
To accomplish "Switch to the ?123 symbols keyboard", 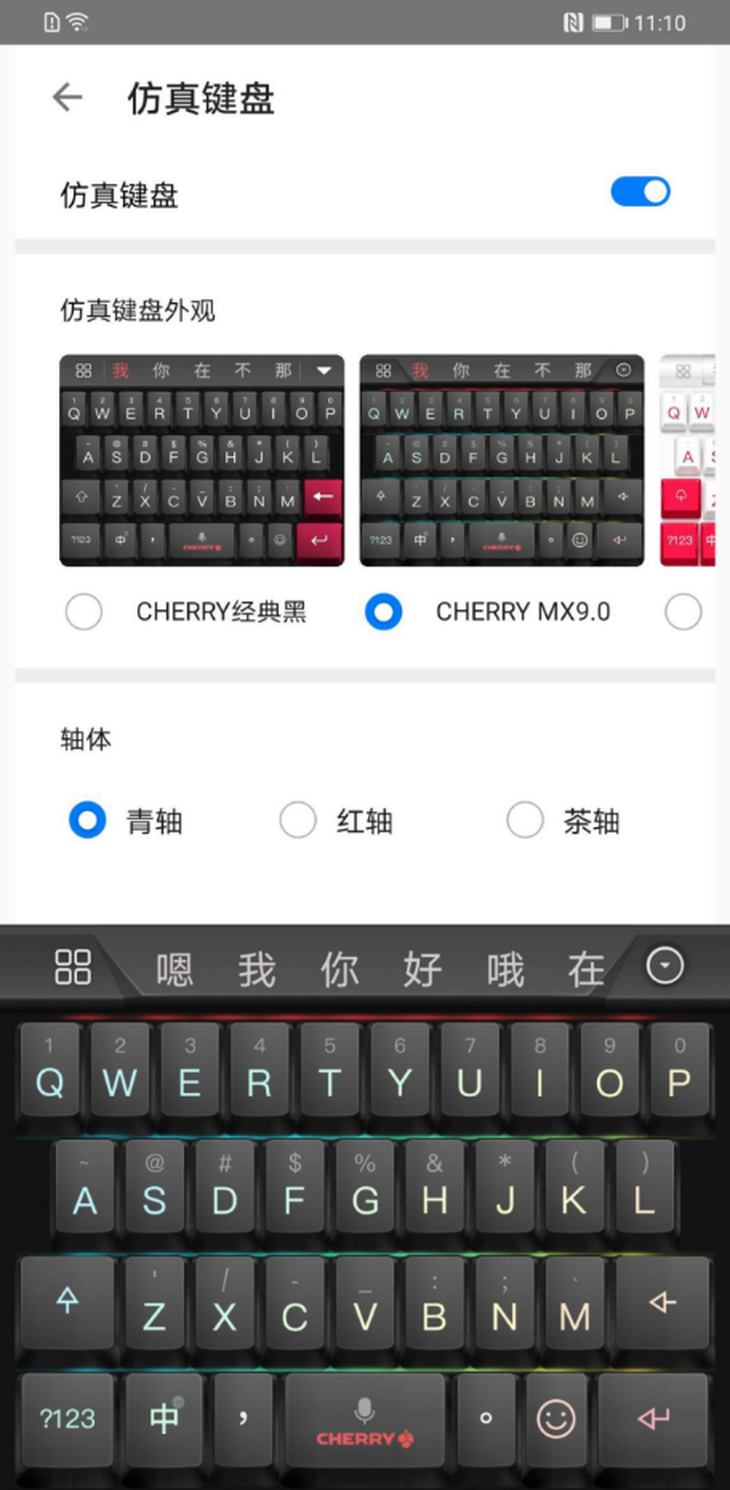I will point(67,1418).
